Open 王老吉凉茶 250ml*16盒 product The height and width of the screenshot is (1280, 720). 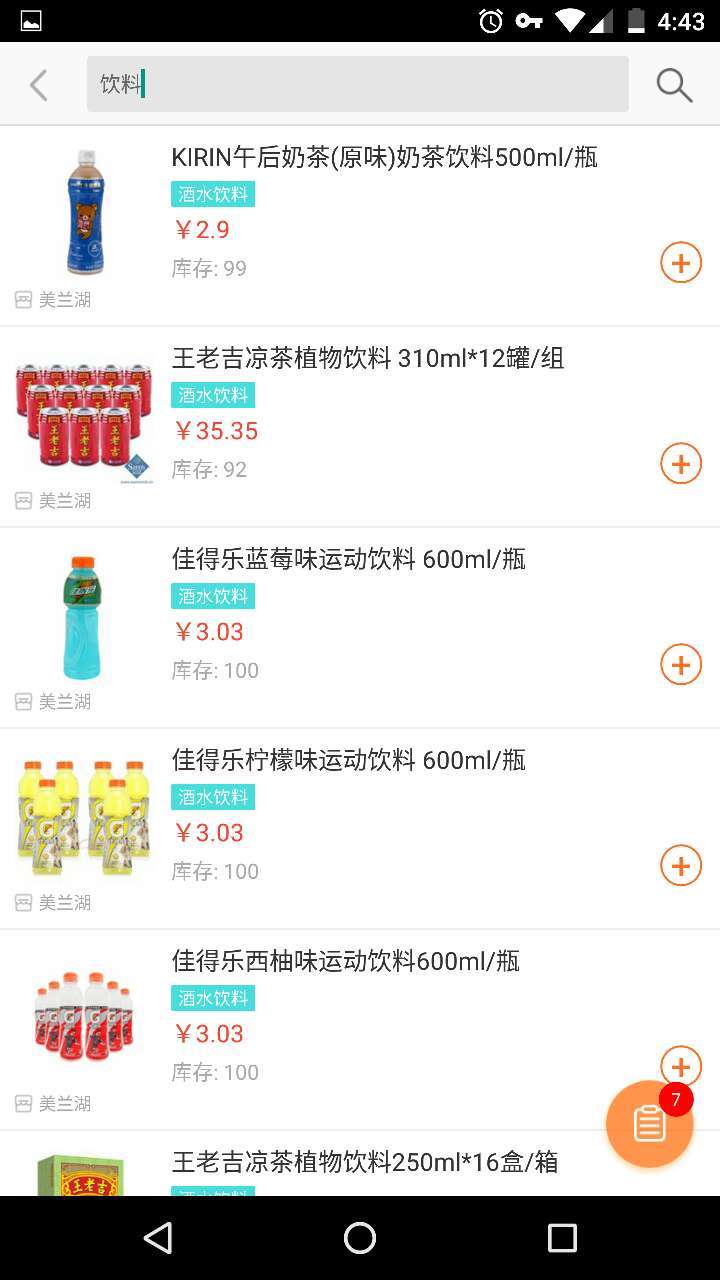365,1162
